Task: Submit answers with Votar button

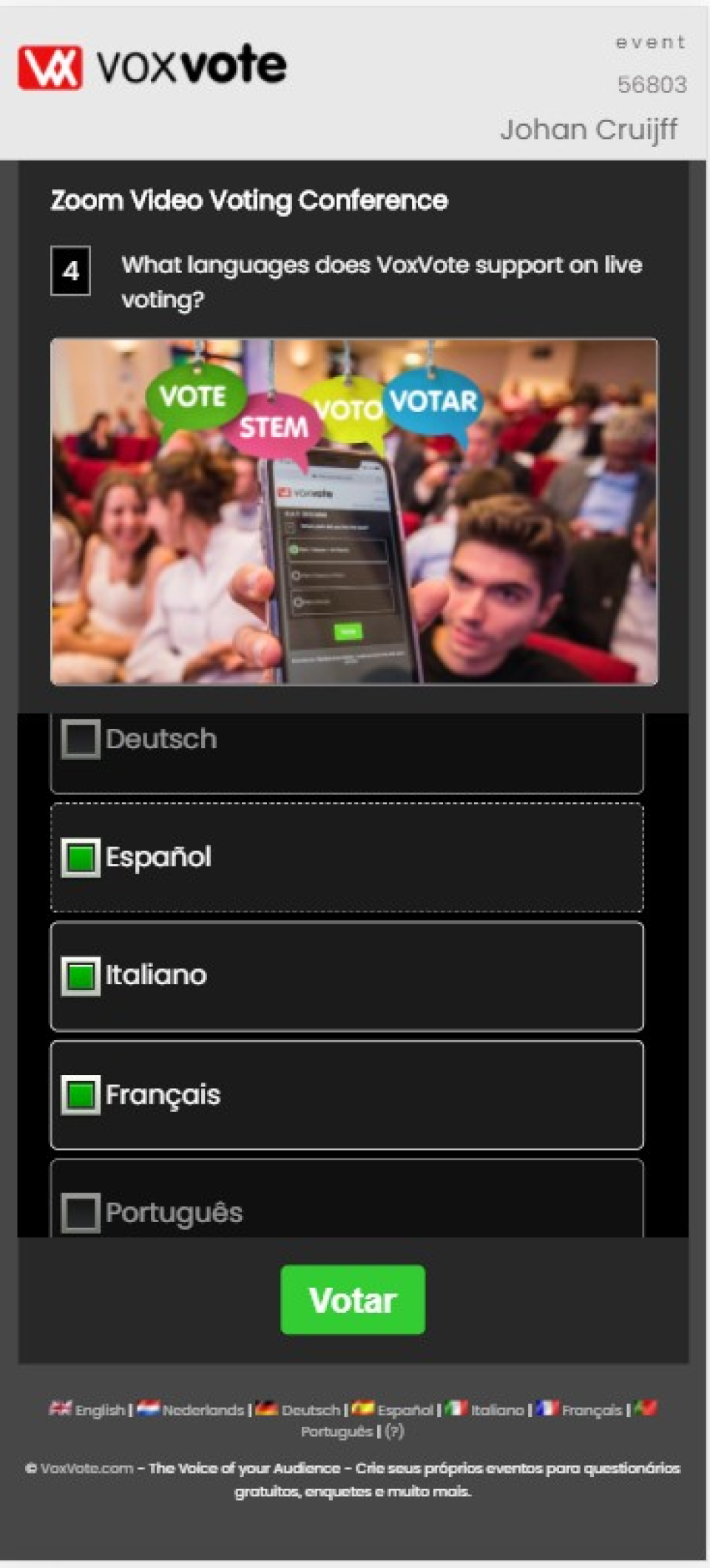Action: click(353, 1300)
